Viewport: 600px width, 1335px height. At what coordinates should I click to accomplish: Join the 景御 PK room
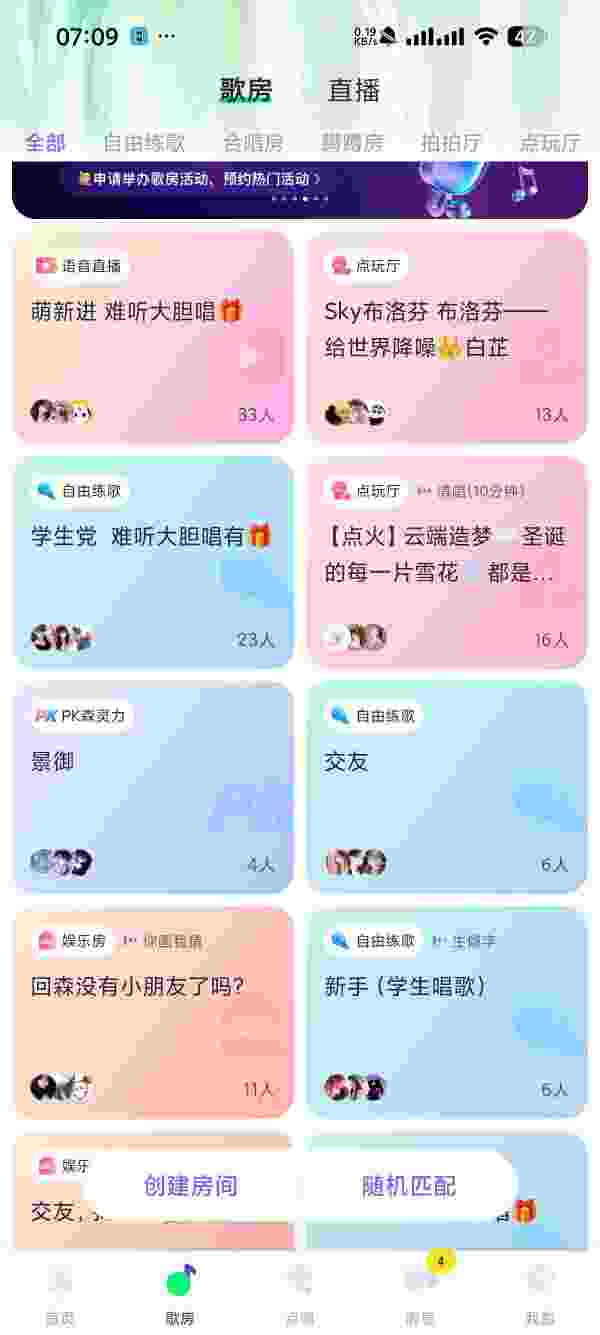(x=153, y=786)
